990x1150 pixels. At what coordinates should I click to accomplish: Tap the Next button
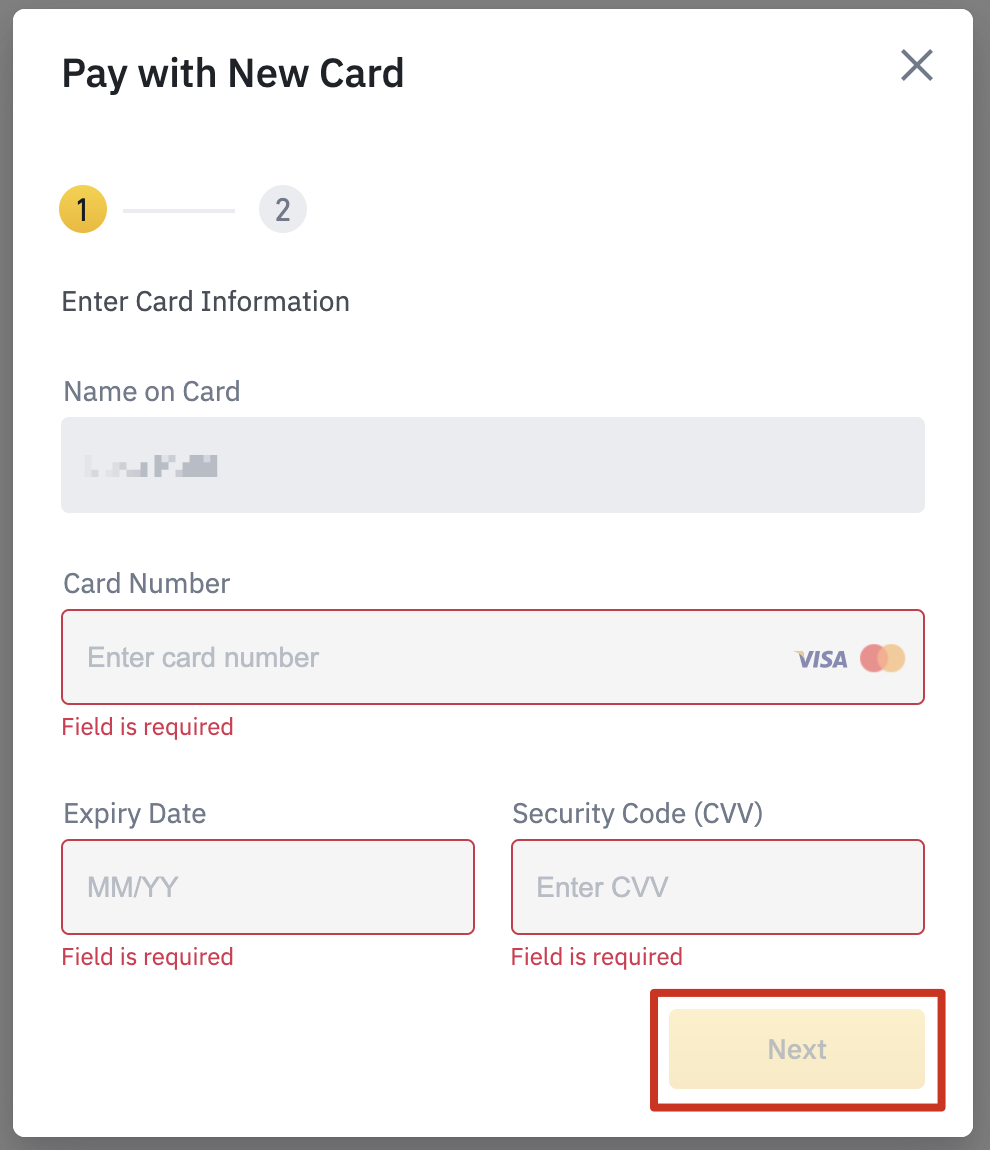[797, 1049]
